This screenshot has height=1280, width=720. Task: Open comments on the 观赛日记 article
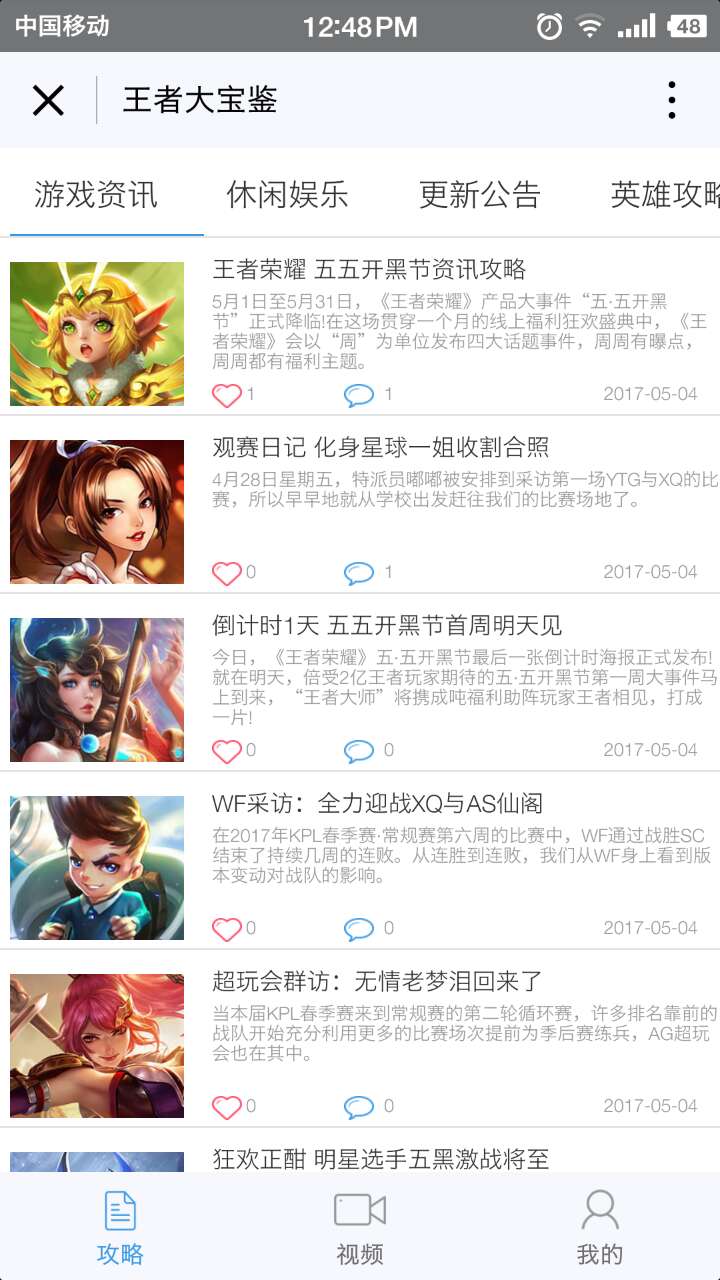359,573
